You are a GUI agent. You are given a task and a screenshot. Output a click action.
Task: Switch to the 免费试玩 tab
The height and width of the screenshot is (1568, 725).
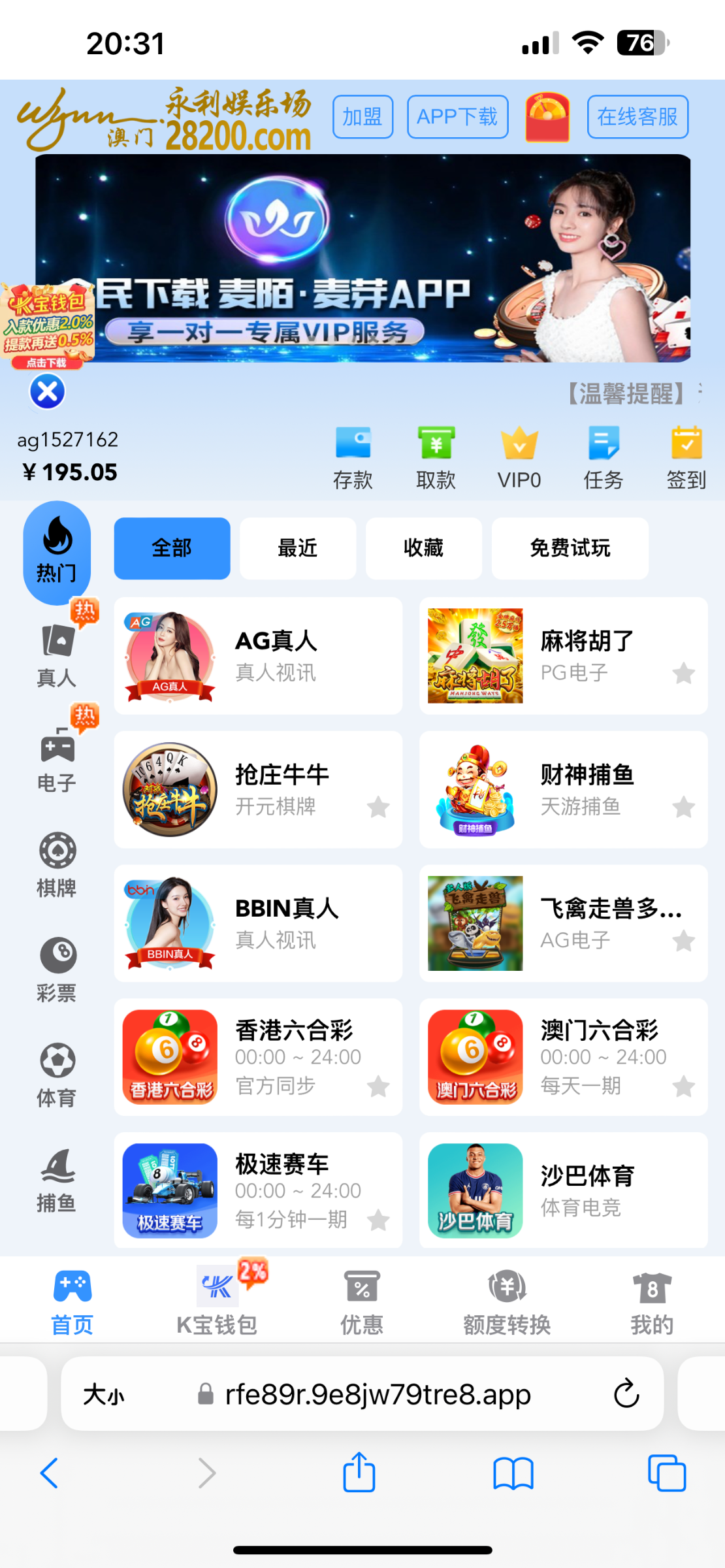[x=570, y=548]
